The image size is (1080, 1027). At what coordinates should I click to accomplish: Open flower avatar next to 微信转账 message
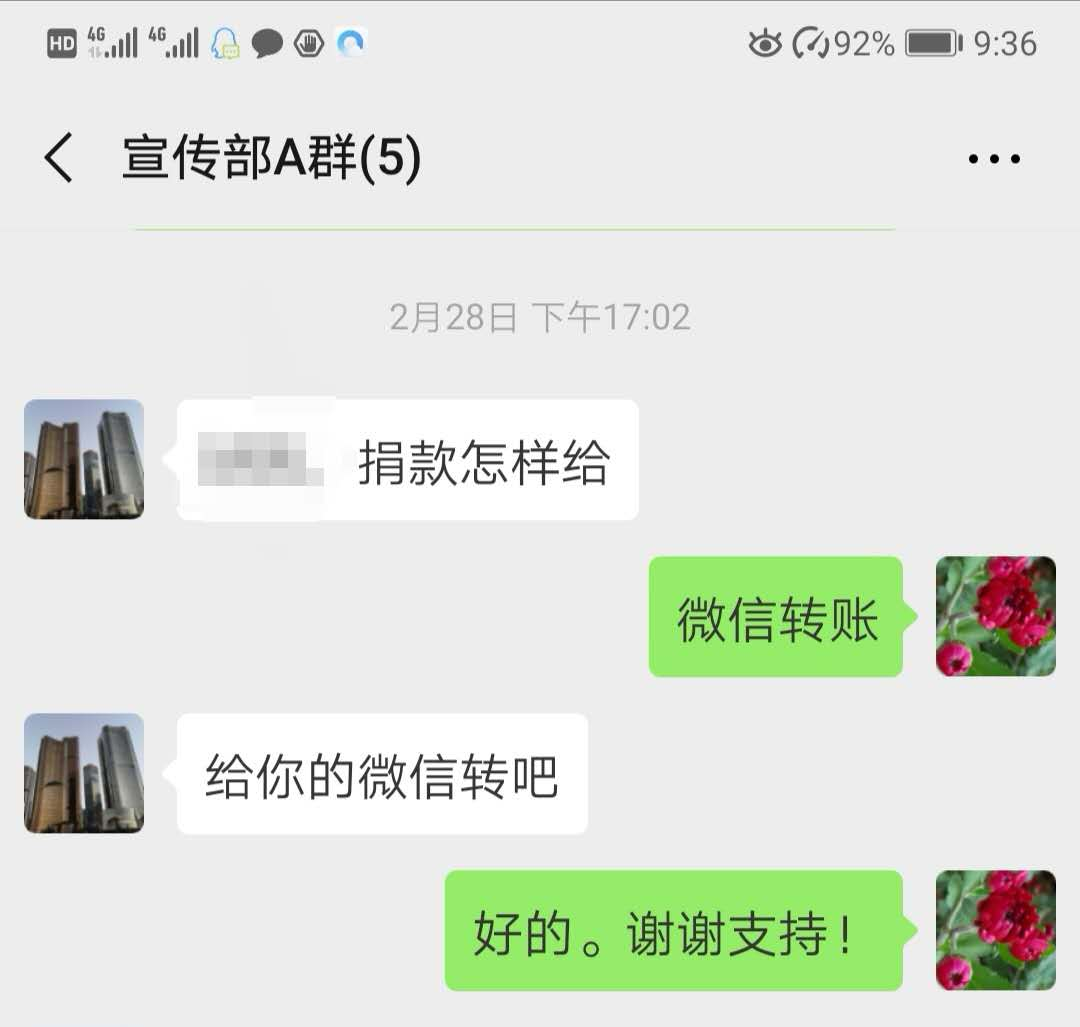point(995,616)
